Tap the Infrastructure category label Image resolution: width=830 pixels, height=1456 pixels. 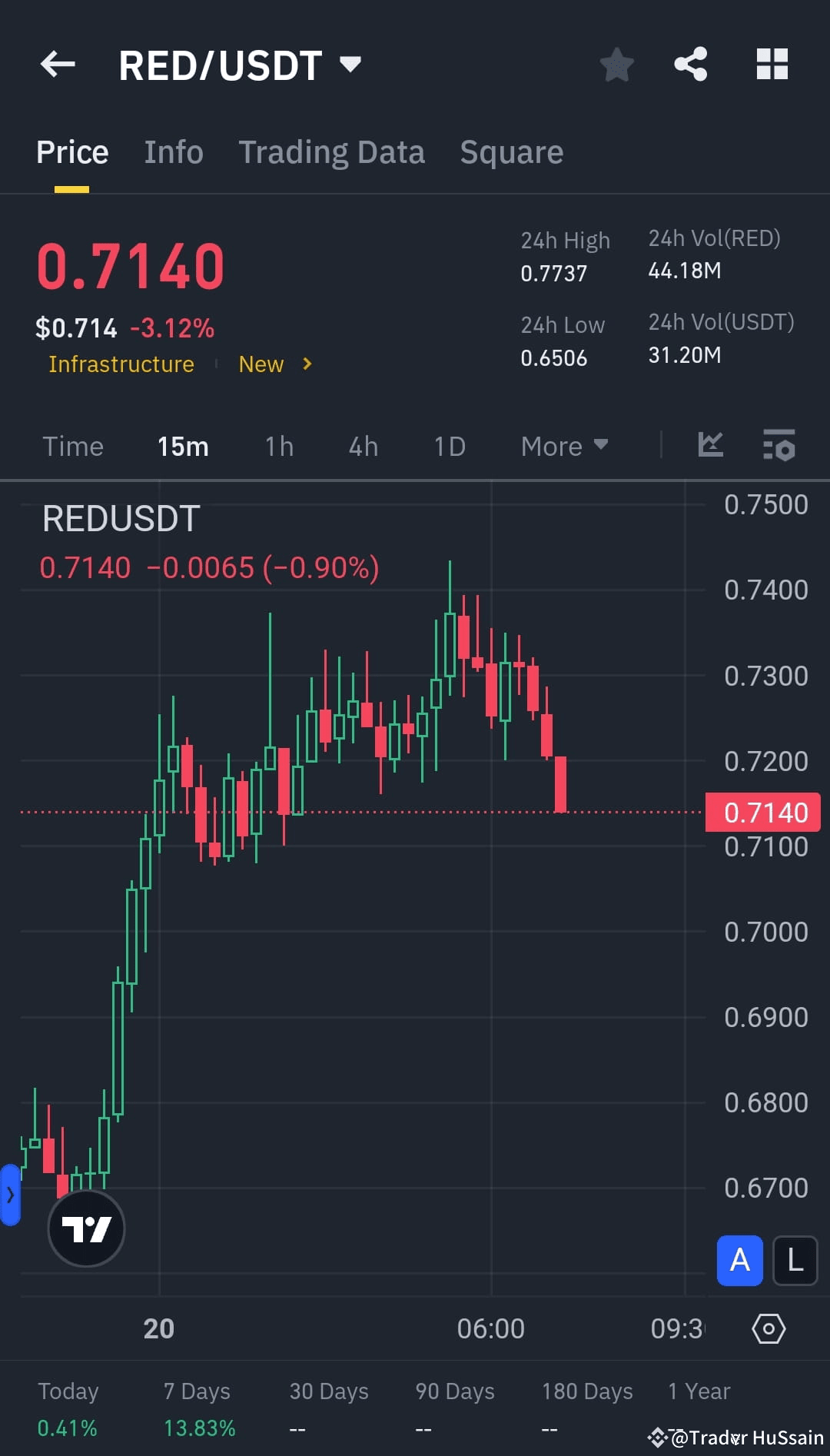(121, 364)
